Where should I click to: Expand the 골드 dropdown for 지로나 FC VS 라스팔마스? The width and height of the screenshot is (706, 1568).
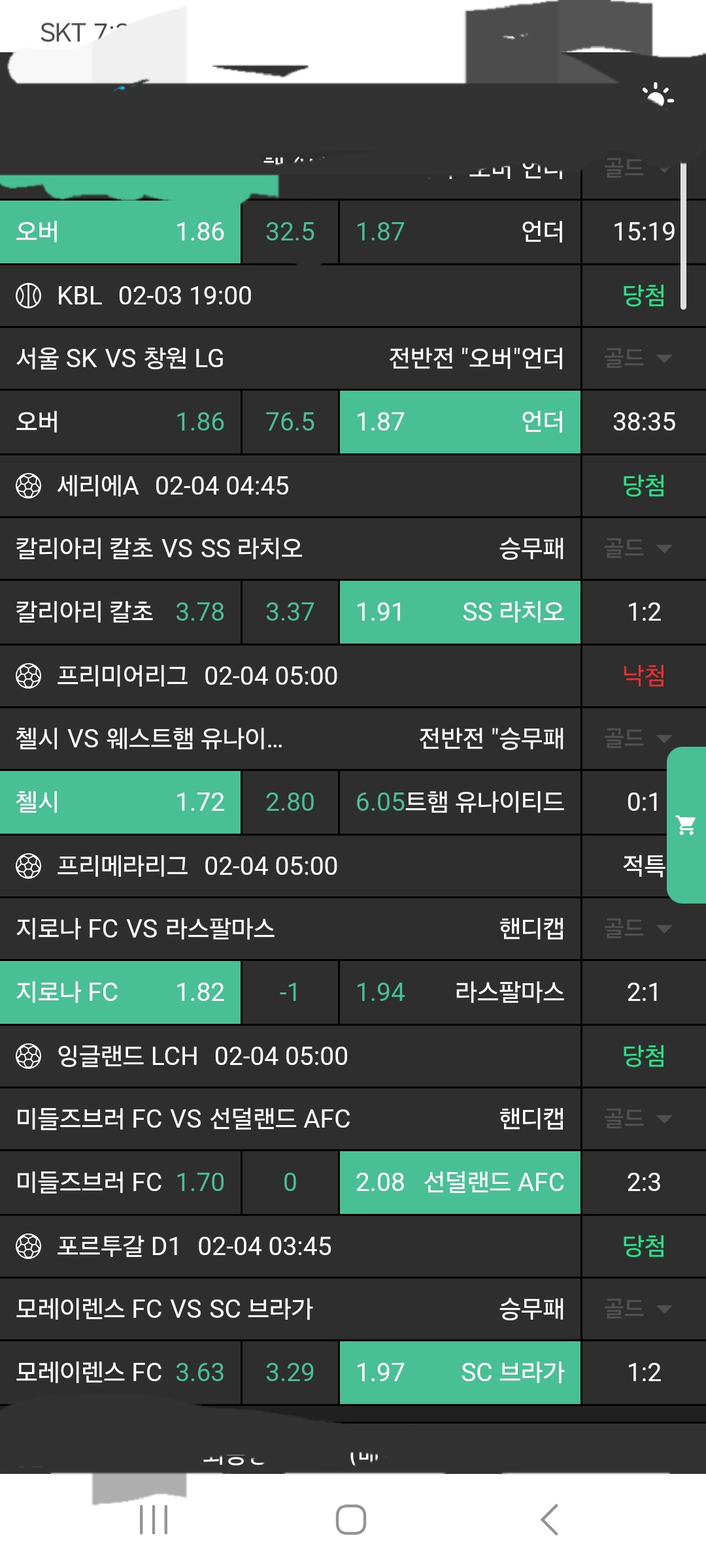pyautogui.click(x=637, y=928)
